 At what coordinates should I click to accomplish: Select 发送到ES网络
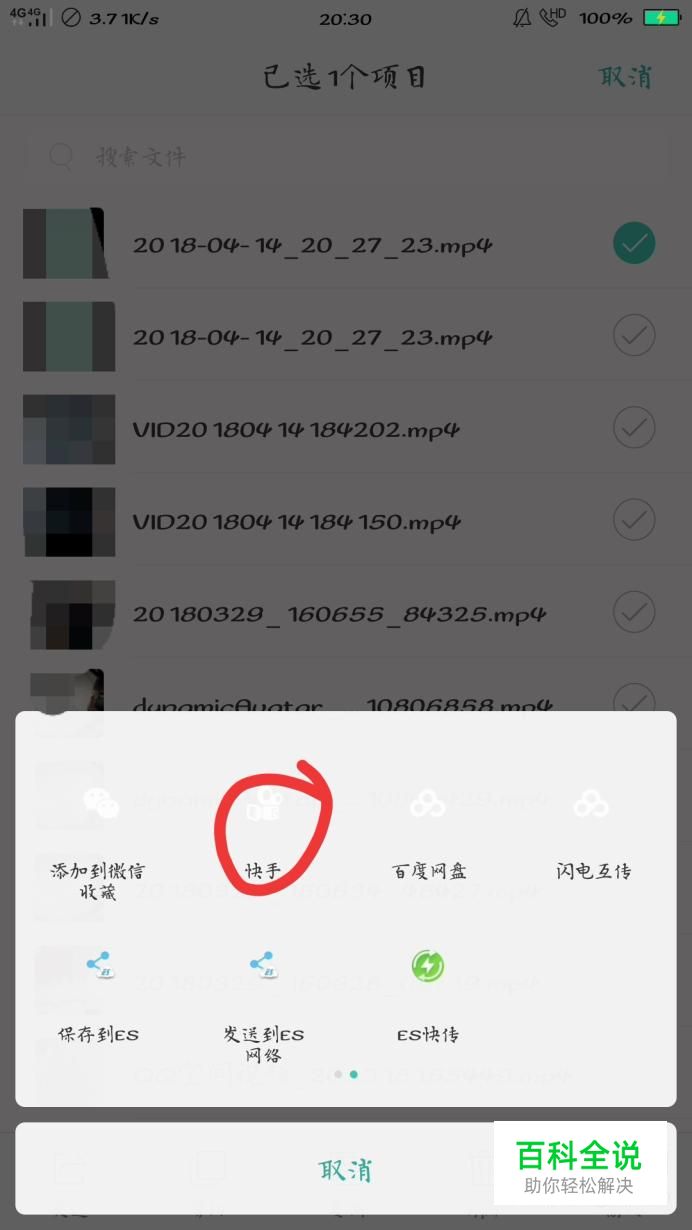coord(264,1005)
